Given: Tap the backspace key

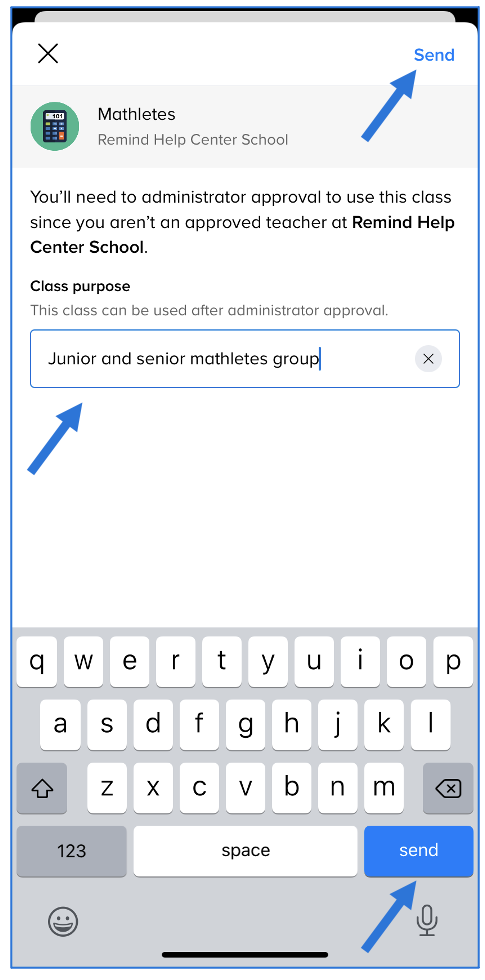Looking at the screenshot, I should 448,789.
